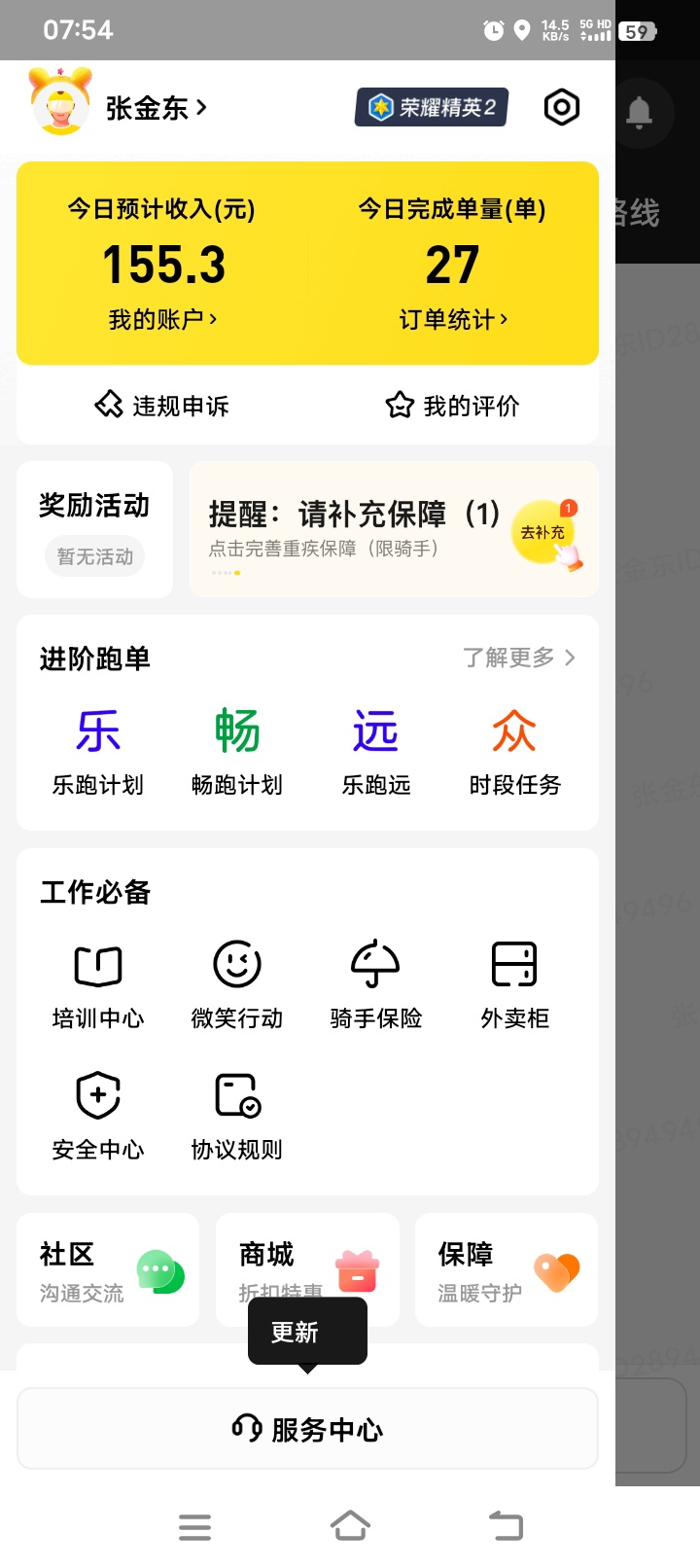Open 乐跑计划
Viewport: 700px width, 1568px height.
coord(98,753)
